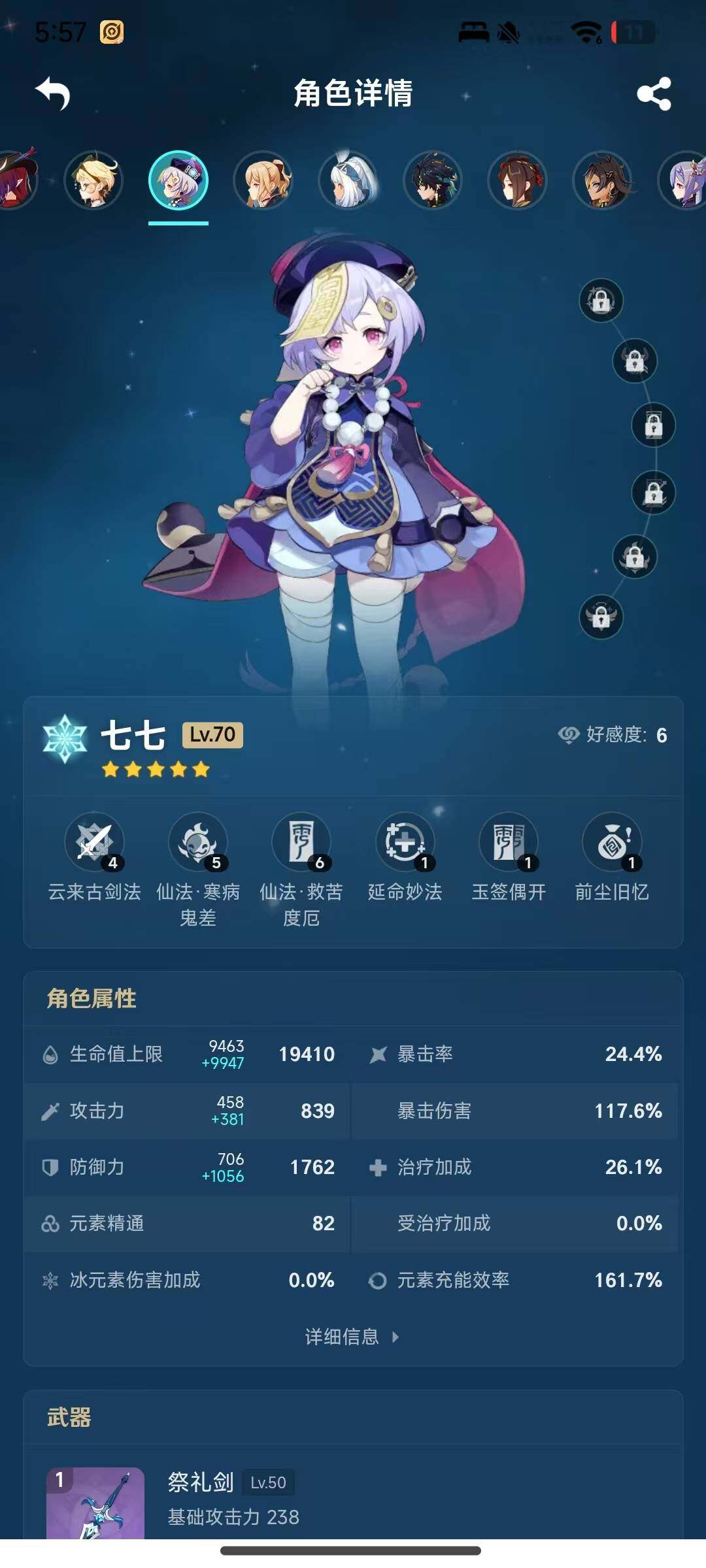
Task: View the 前尘旧忆 passive talent
Action: 612,843
